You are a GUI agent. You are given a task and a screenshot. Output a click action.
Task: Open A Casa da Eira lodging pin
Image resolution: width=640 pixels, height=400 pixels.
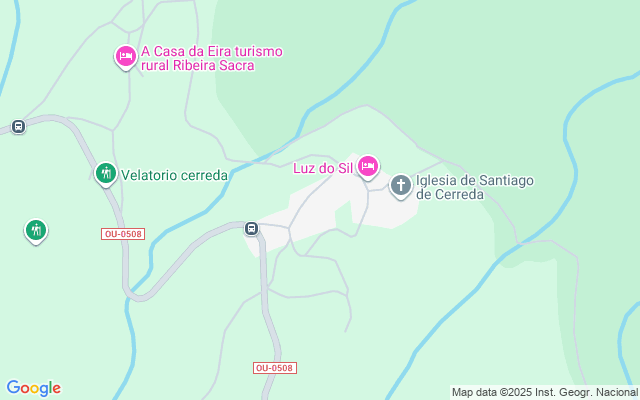point(126,57)
